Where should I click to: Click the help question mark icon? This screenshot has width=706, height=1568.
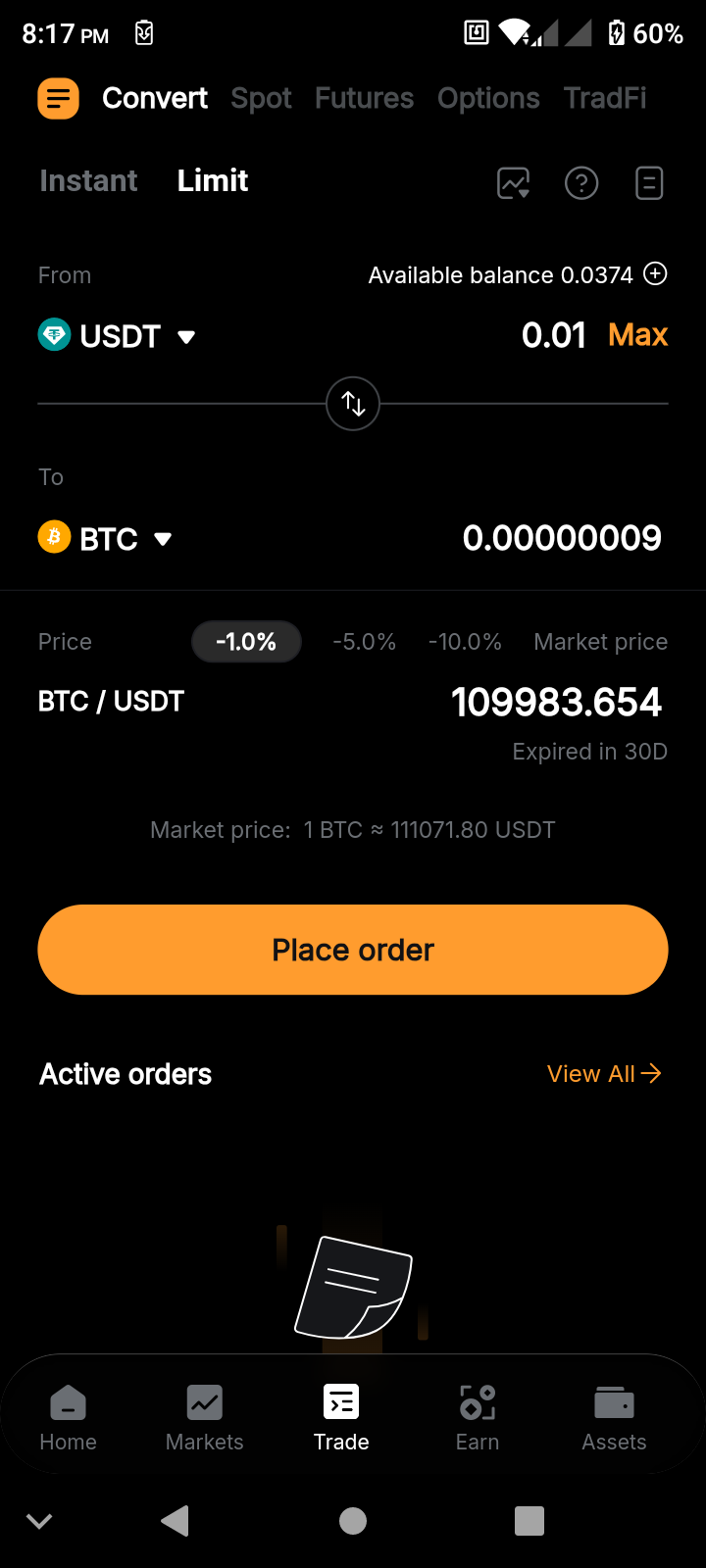point(581,182)
